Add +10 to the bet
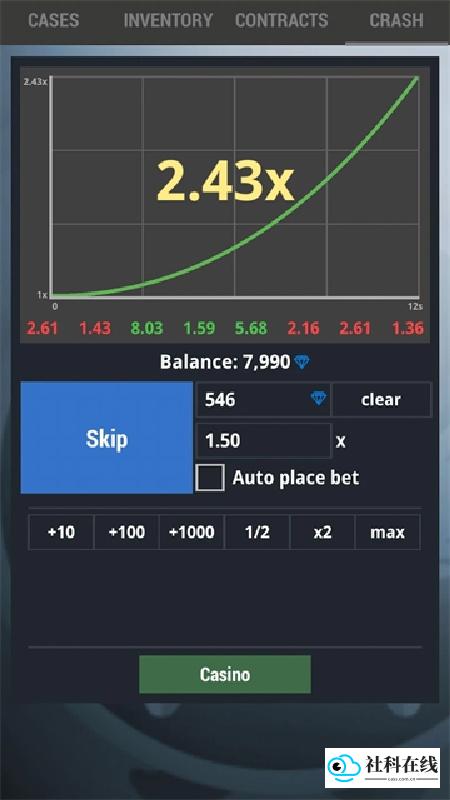450x800 pixels. [x=61, y=532]
